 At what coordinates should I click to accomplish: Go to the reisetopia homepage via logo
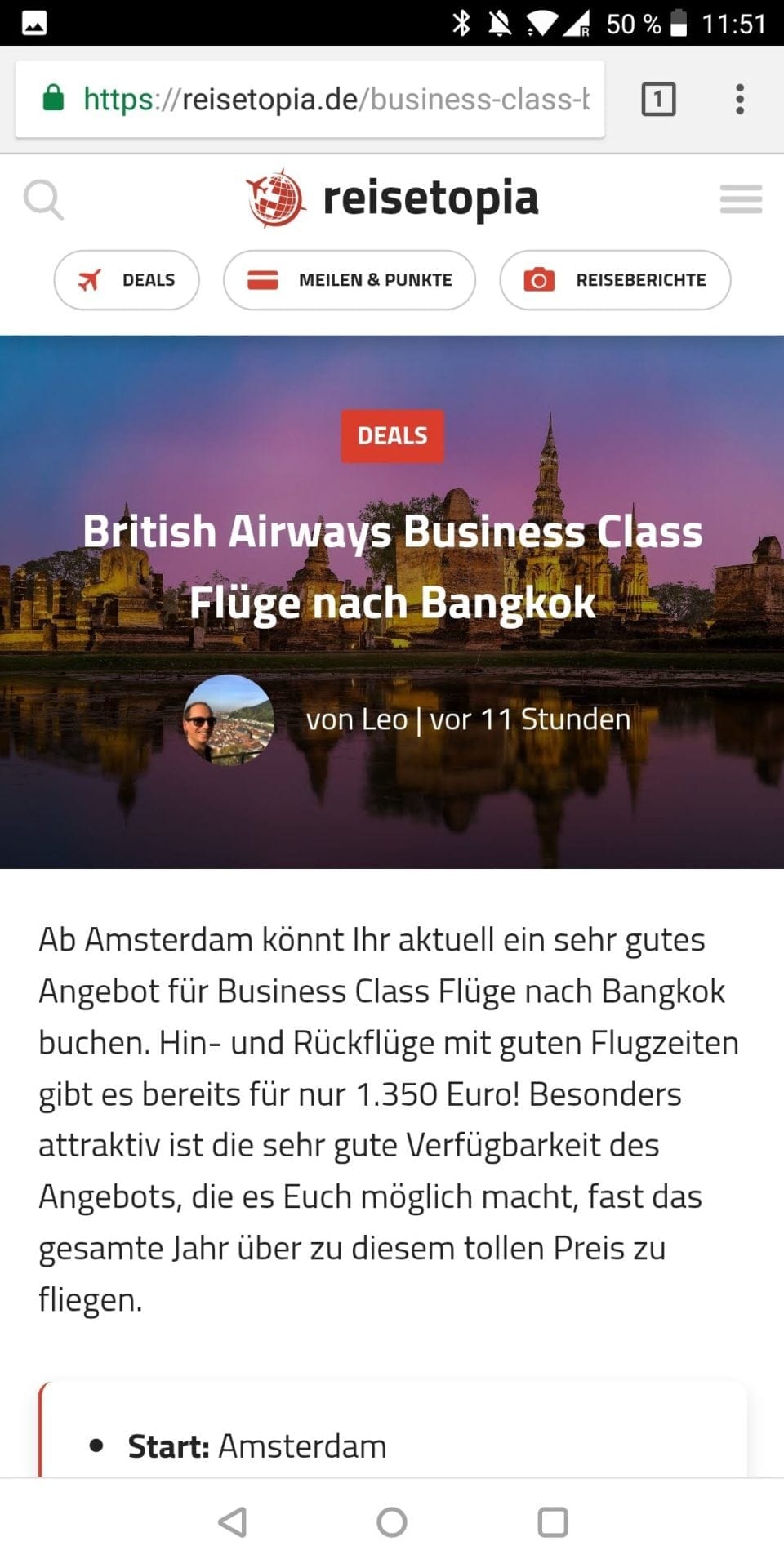click(392, 198)
